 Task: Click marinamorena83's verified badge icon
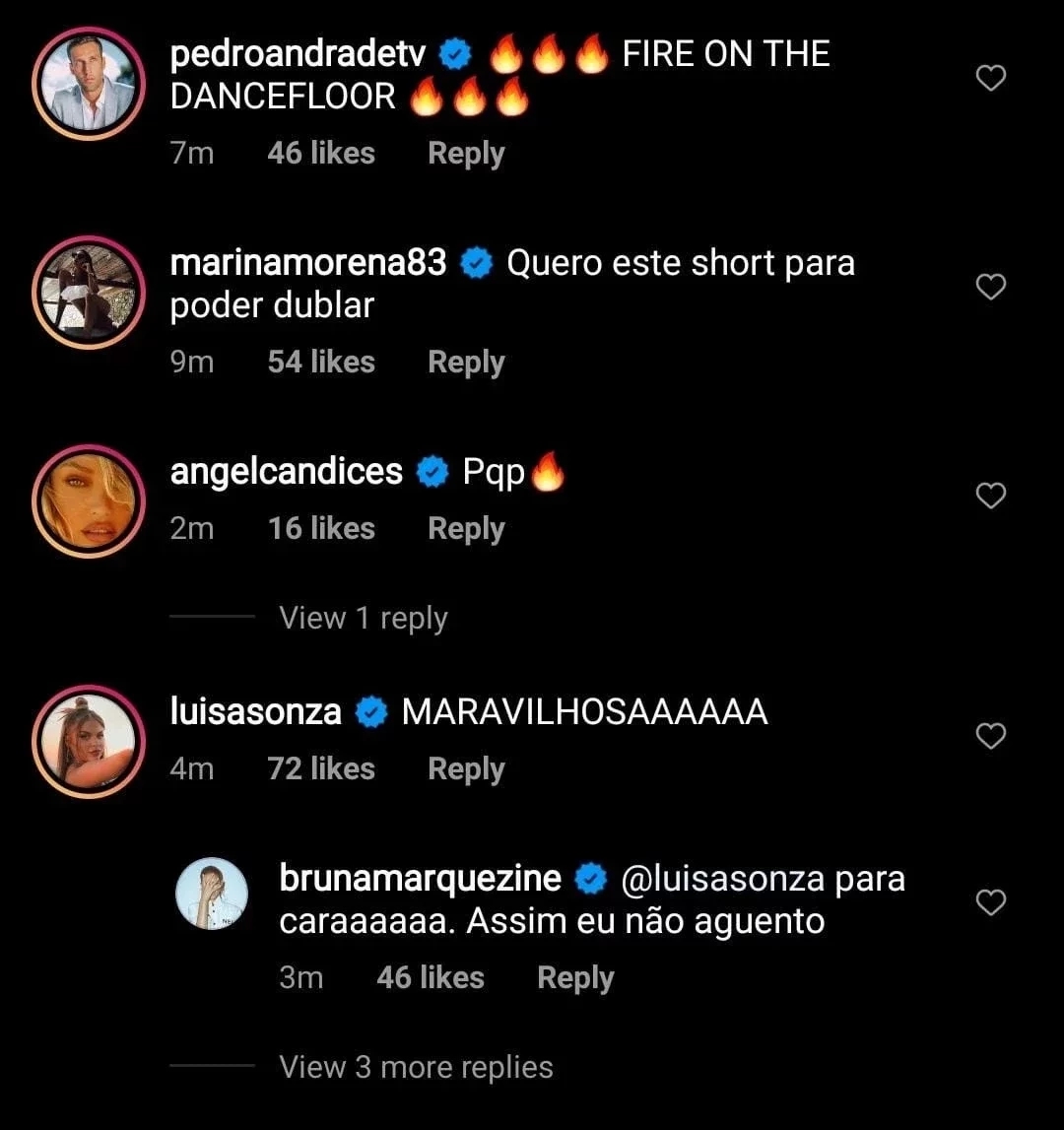click(x=476, y=262)
